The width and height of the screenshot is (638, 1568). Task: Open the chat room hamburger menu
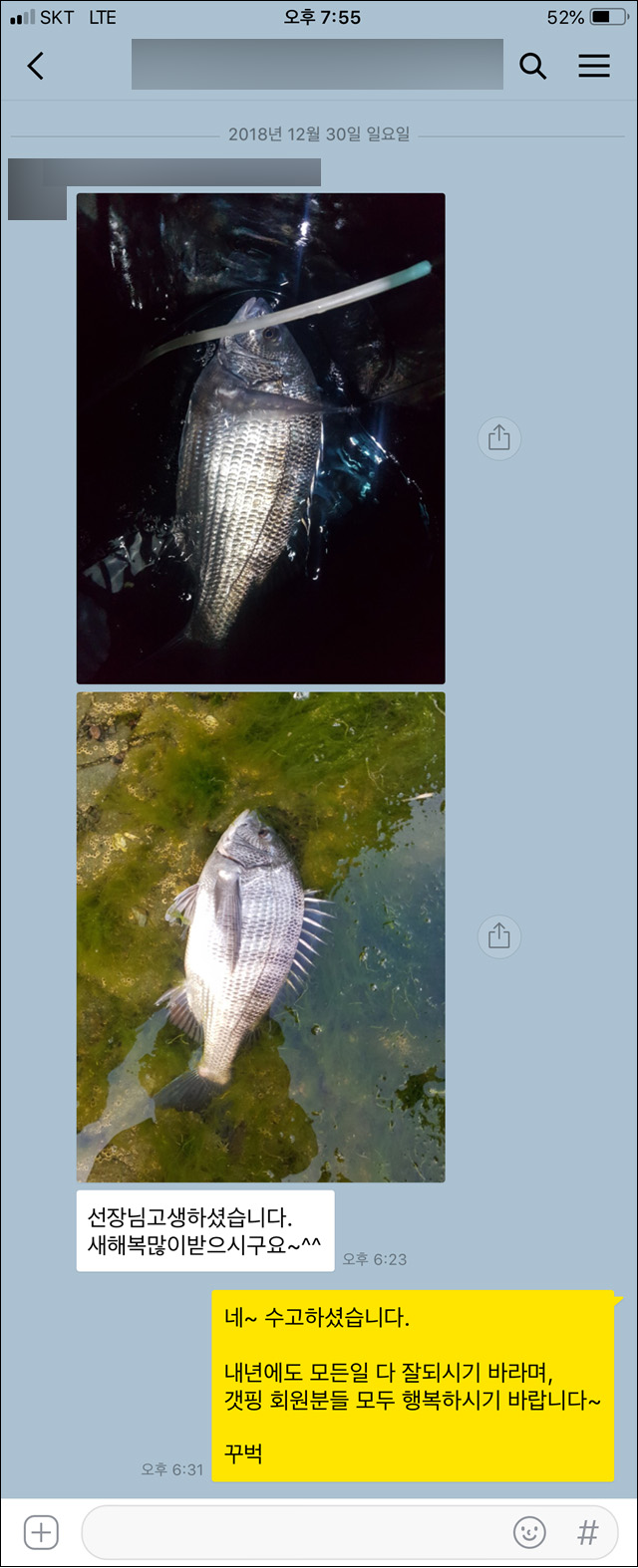594,66
